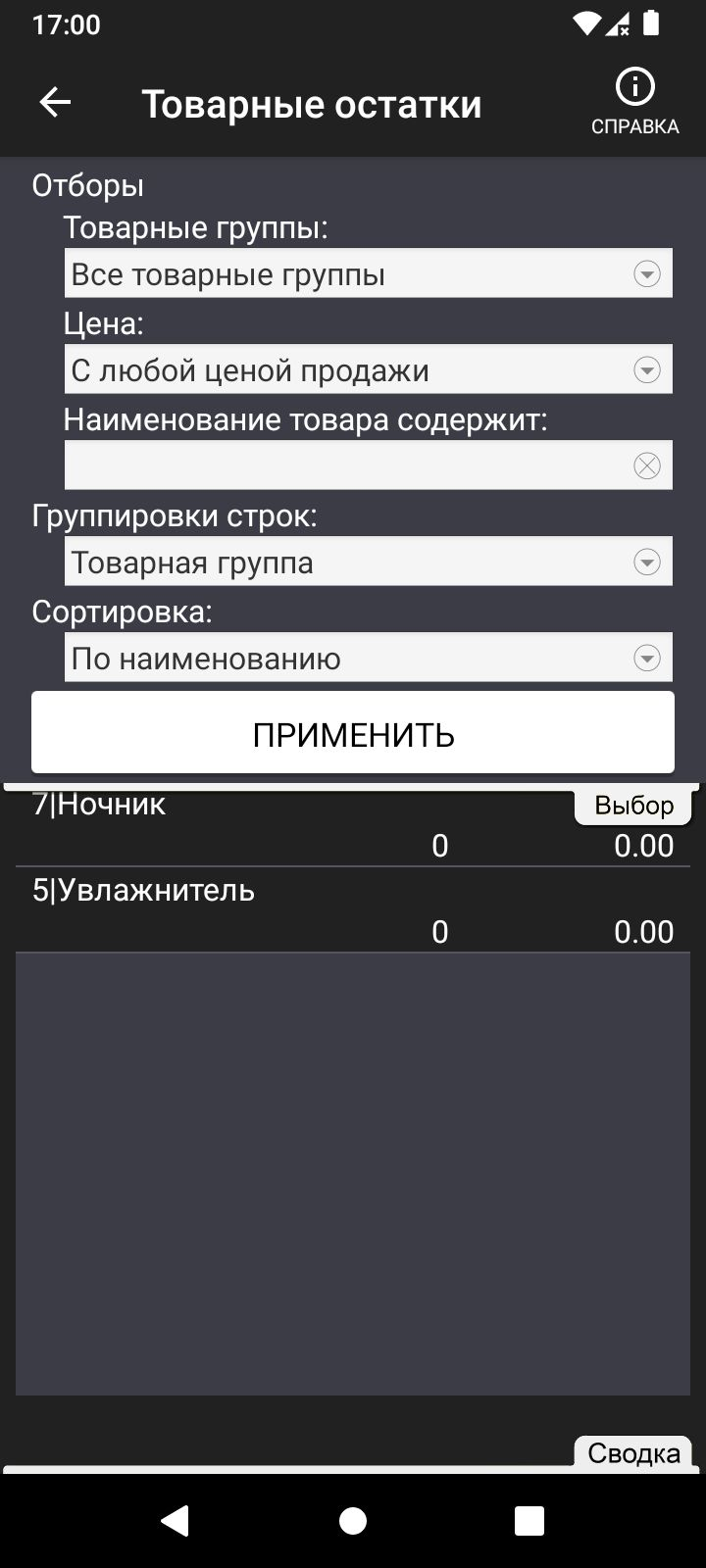Tap the system home button
Image resolution: width=706 pixels, height=1568 pixels.
pos(353,1520)
